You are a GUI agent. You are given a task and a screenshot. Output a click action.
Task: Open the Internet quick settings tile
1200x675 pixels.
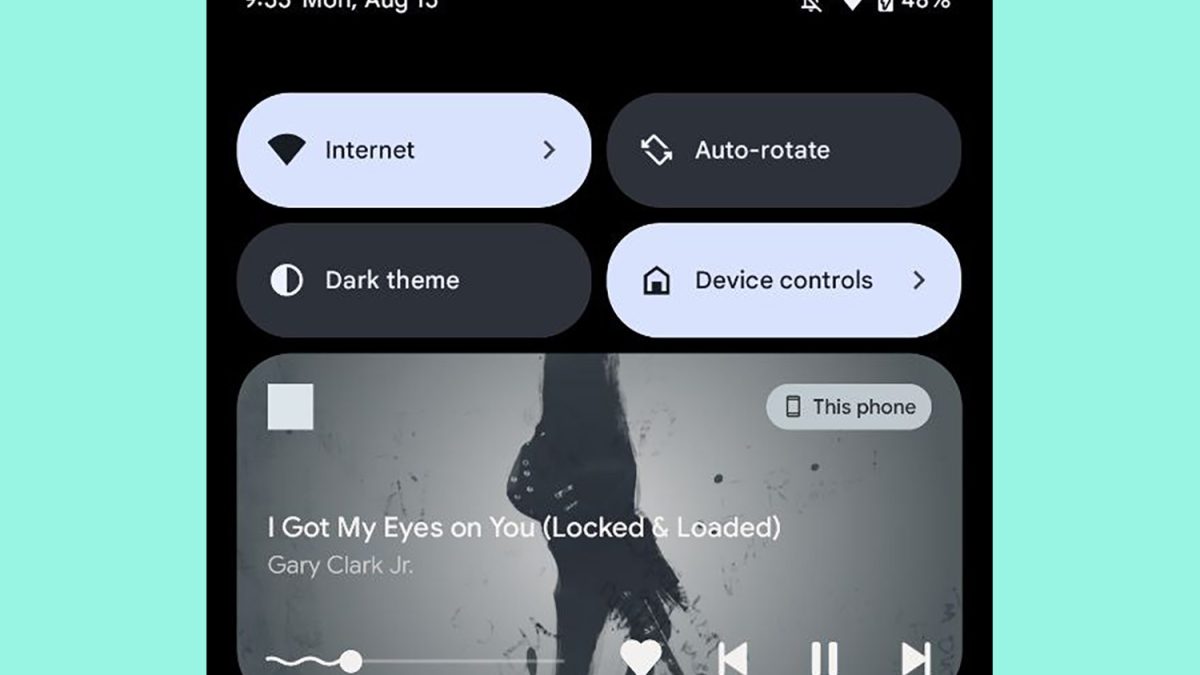coord(413,150)
